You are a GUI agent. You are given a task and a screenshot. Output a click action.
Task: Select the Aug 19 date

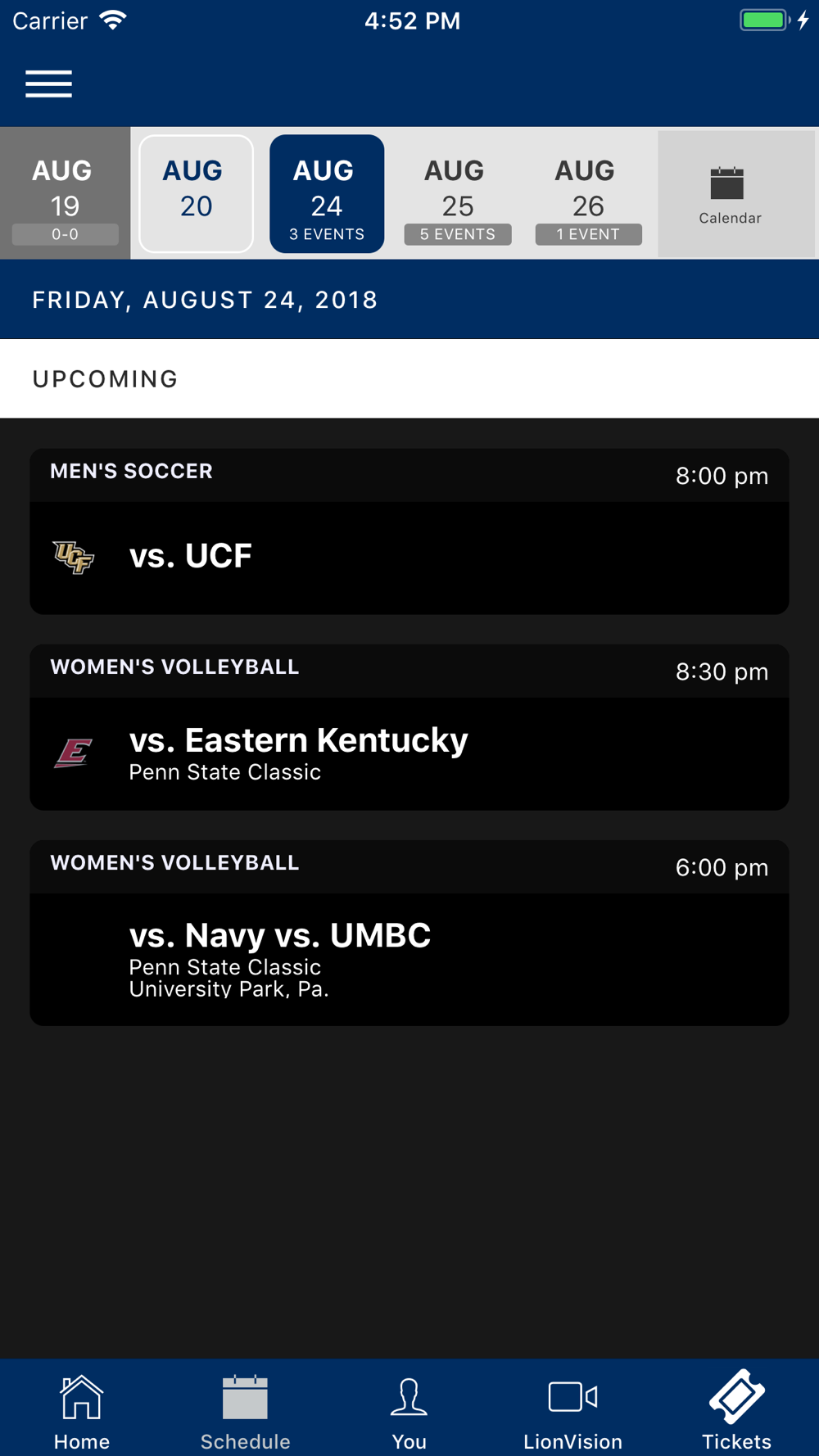[65, 194]
